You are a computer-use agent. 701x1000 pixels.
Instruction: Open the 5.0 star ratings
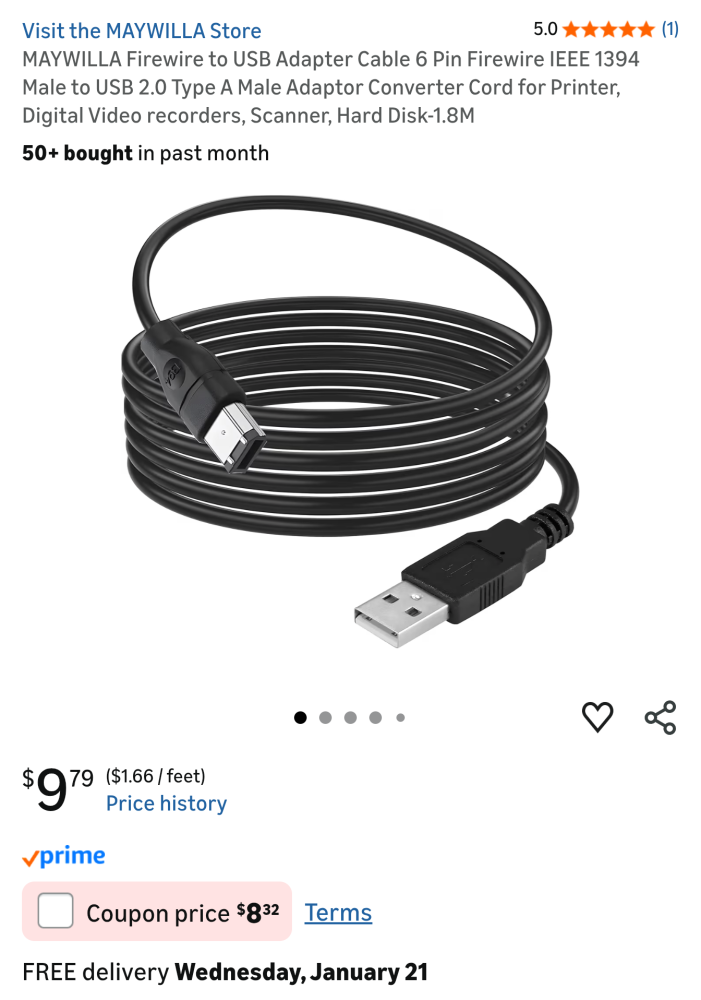pos(608,29)
